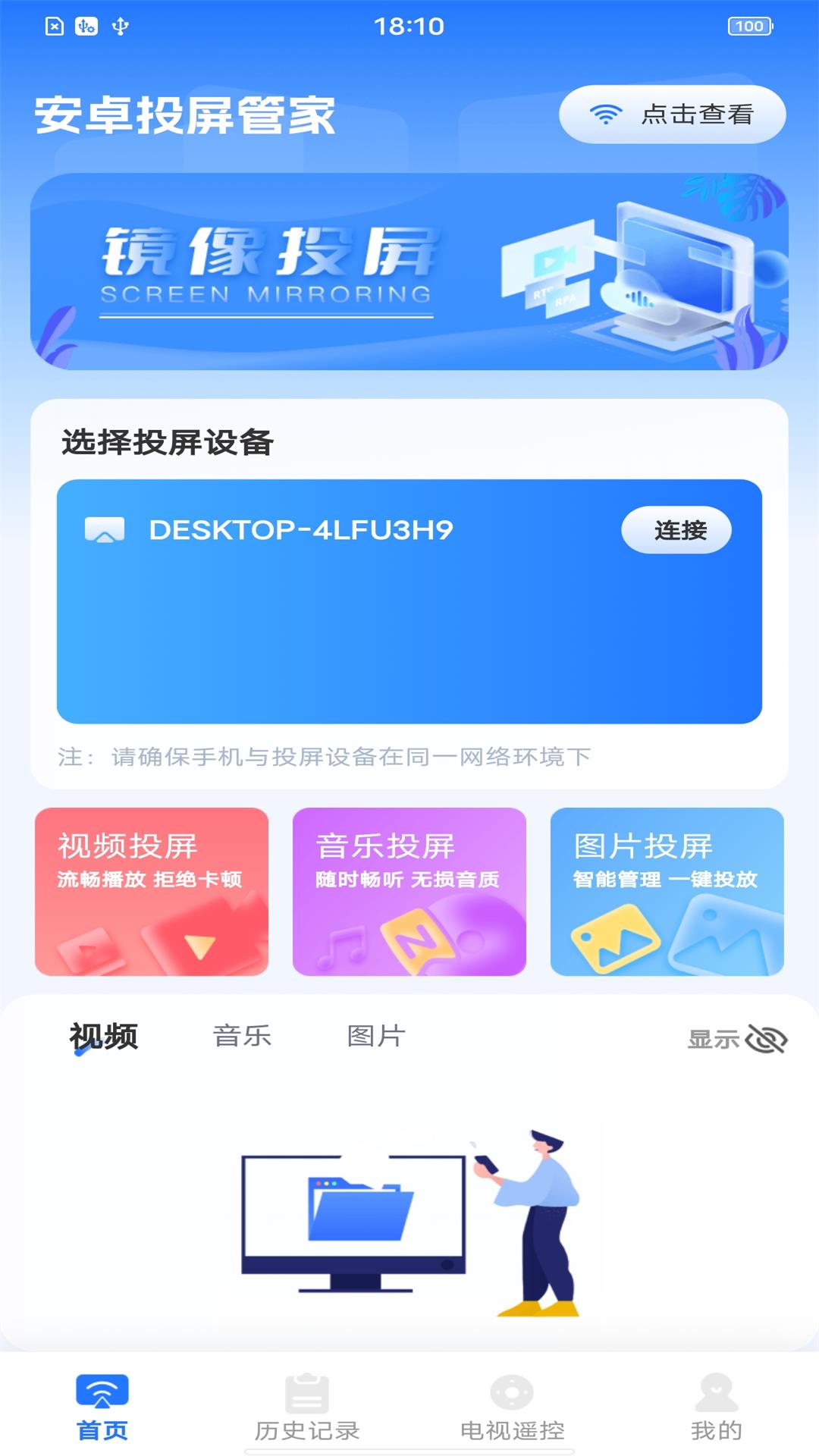Open the 图片投屏 photo casting card

click(667, 893)
